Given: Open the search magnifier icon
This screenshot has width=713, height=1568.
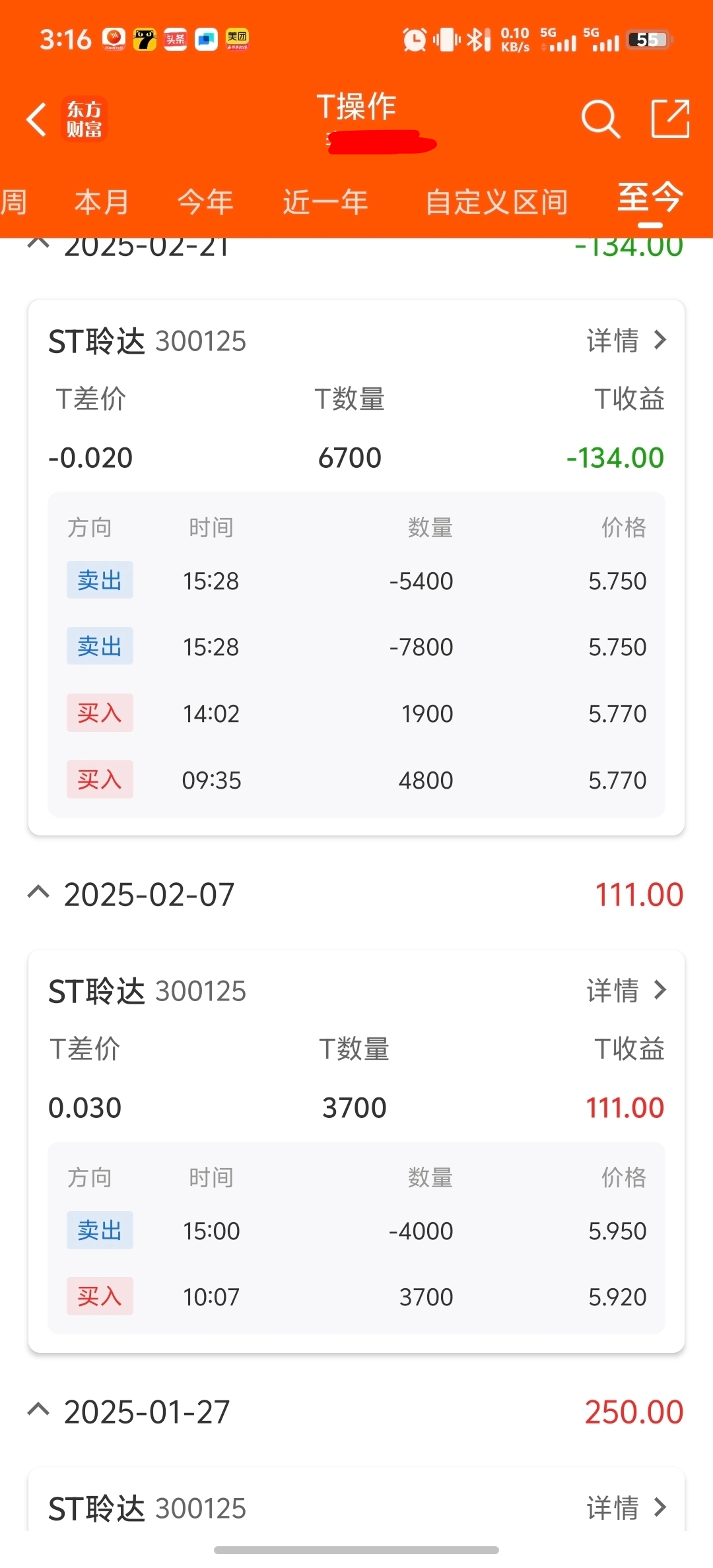Looking at the screenshot, I should [600, 119].
